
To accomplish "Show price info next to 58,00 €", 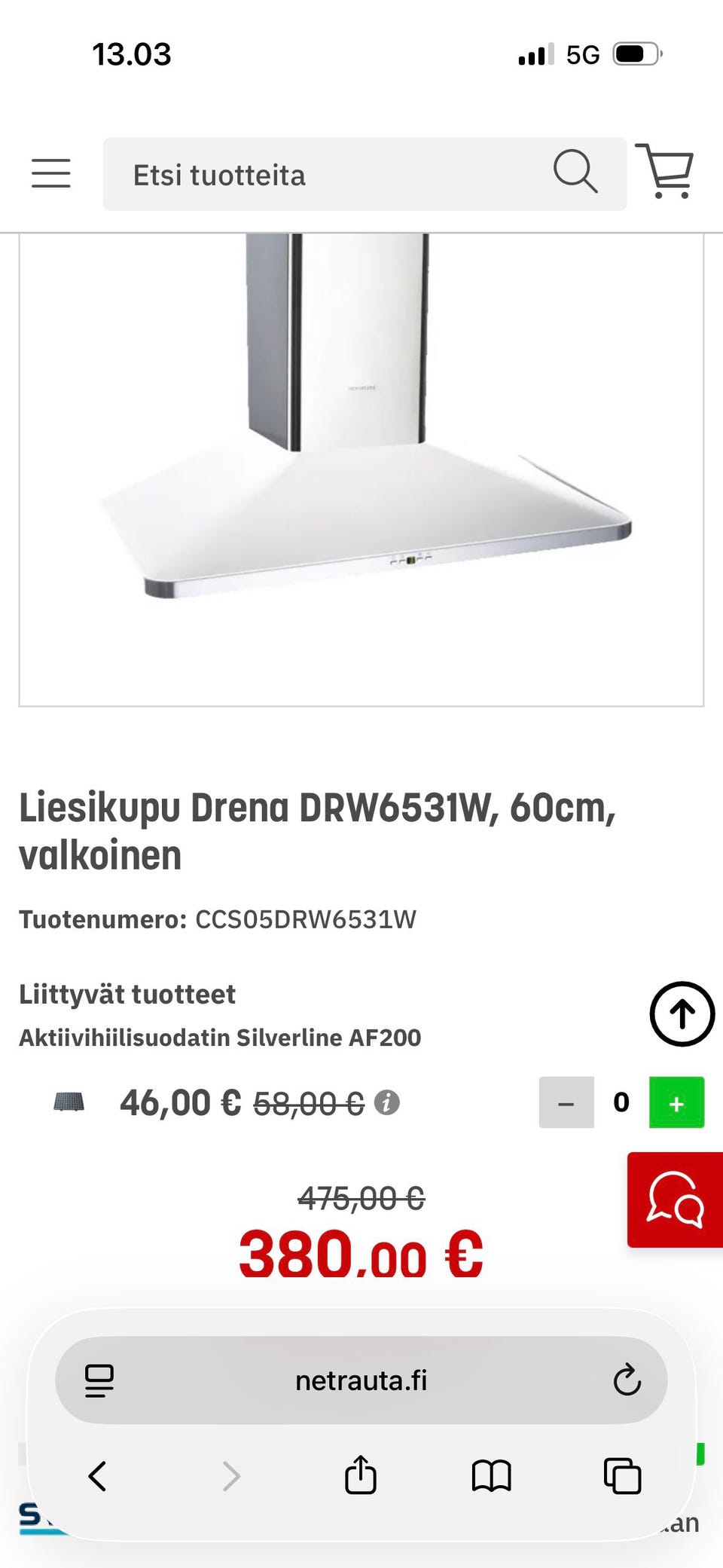I will click(387, 1102).
